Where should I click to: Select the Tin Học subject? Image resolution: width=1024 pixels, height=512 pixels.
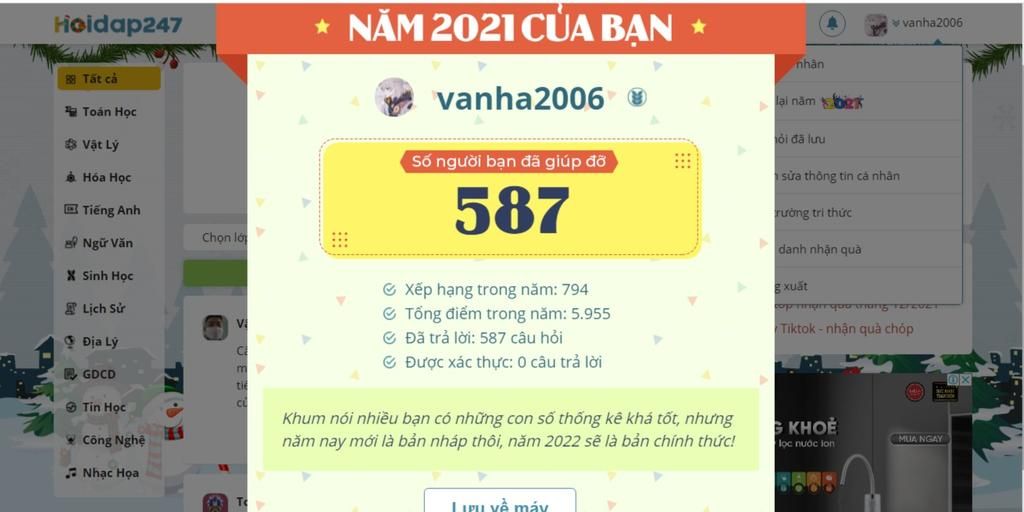coord(103,408)
